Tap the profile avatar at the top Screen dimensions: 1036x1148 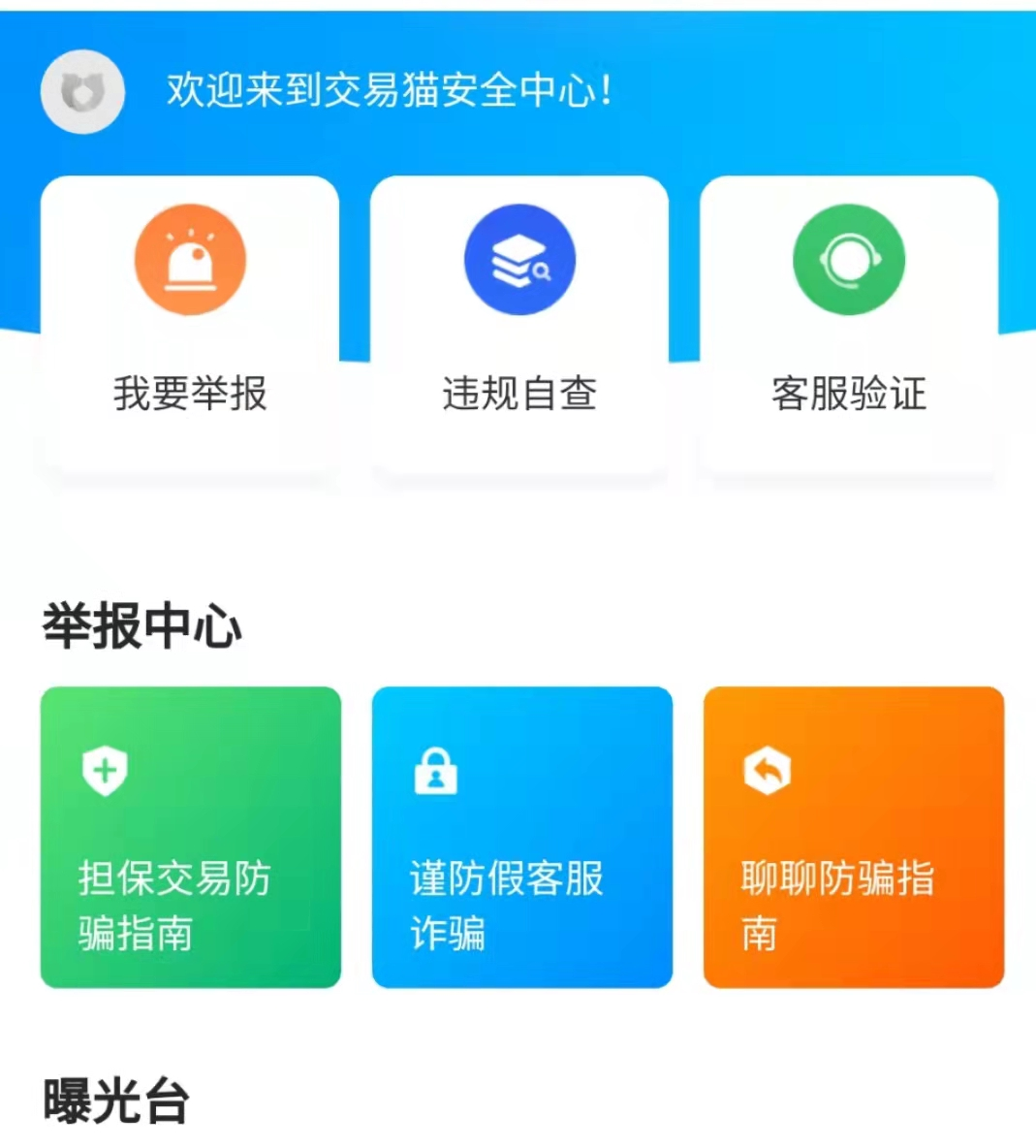point(82,92)
